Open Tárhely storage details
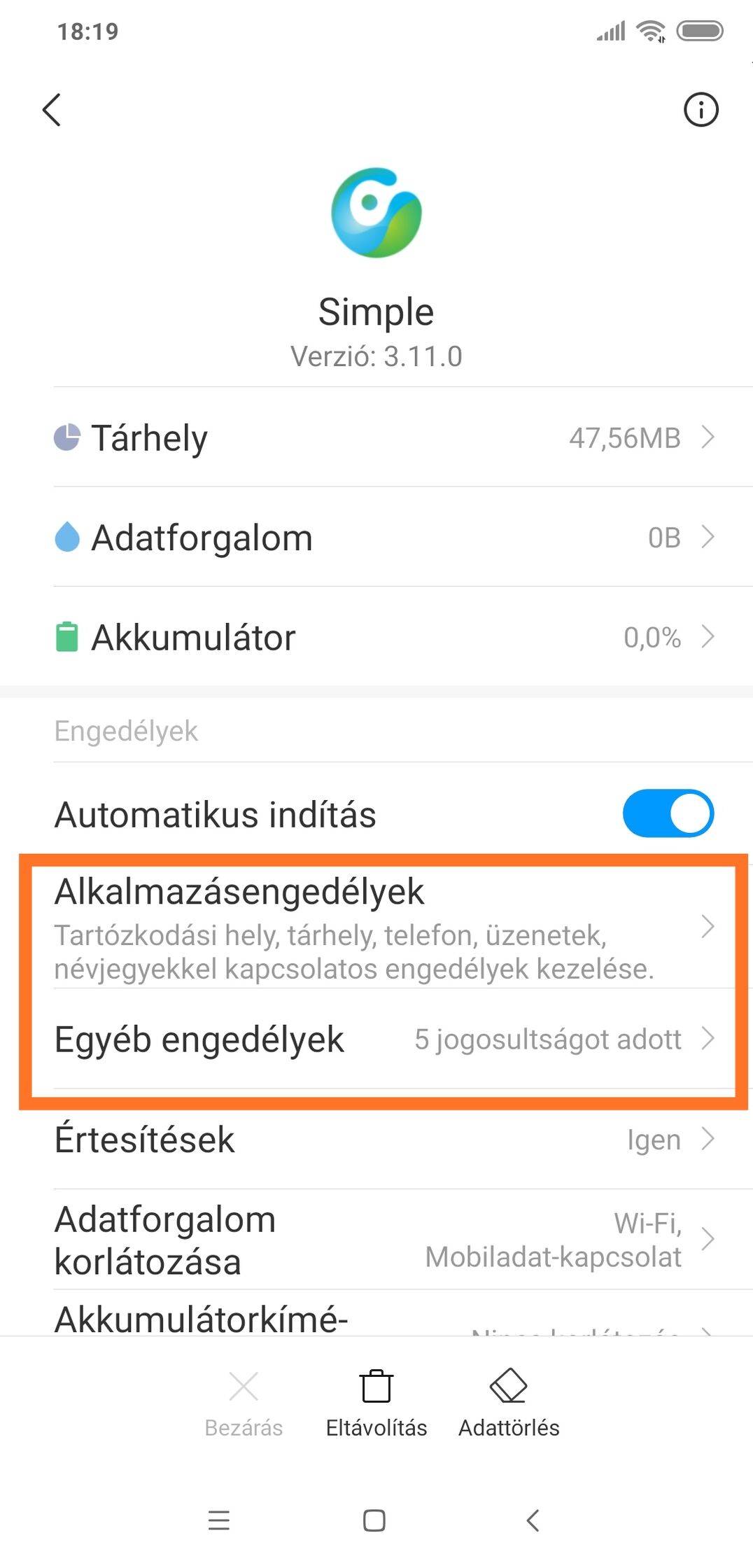 [376, 437]
